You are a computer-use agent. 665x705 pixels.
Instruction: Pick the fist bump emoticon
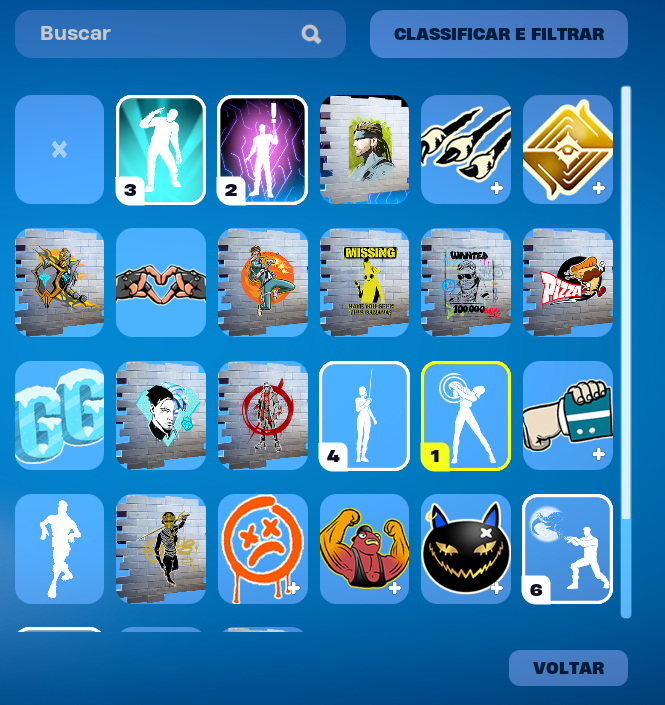tap(567, 415)
